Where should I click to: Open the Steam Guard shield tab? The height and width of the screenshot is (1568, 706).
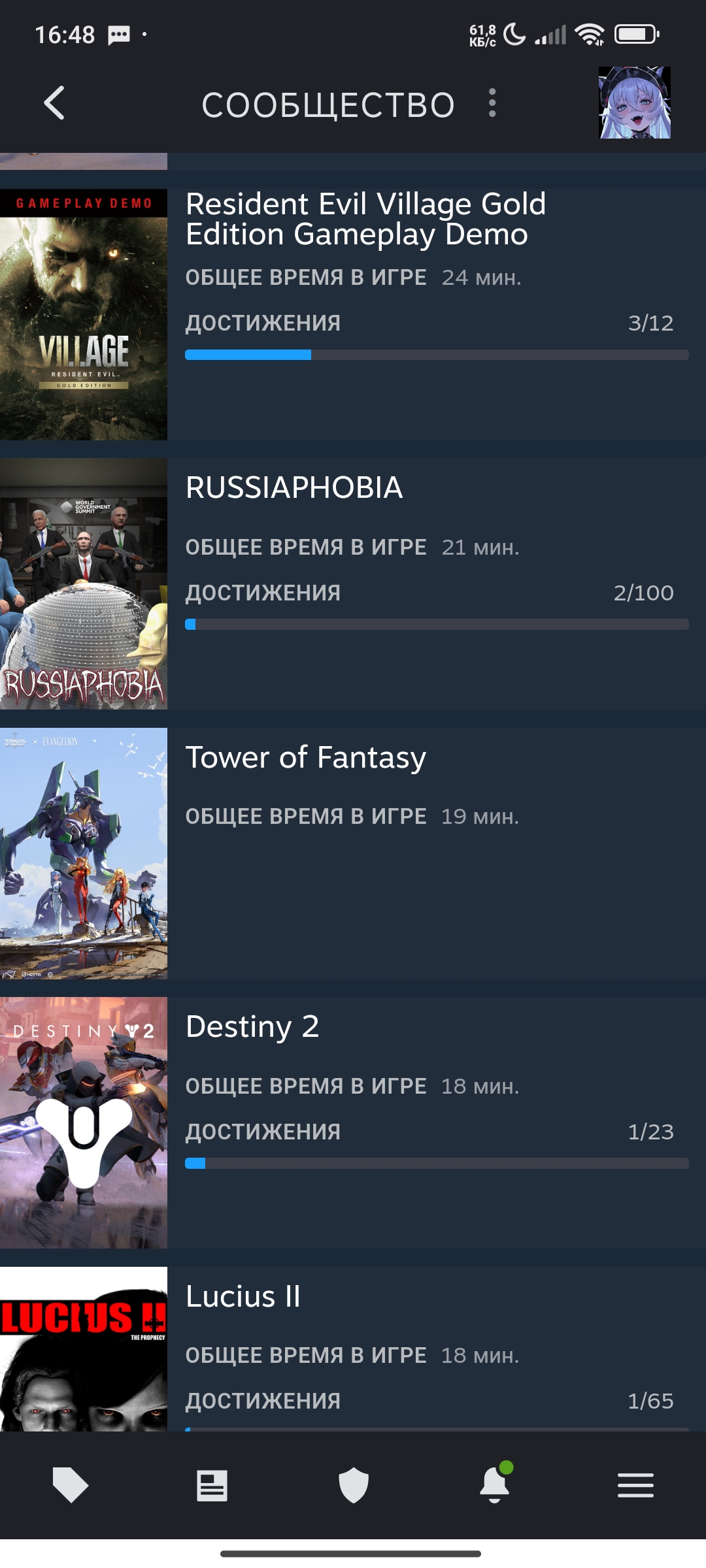353,1485
